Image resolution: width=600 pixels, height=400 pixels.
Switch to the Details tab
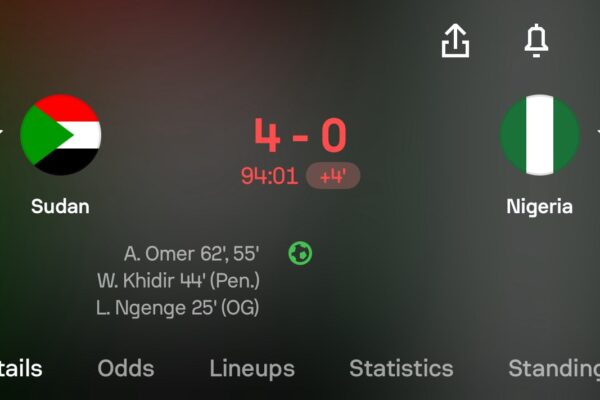(20, 368)
